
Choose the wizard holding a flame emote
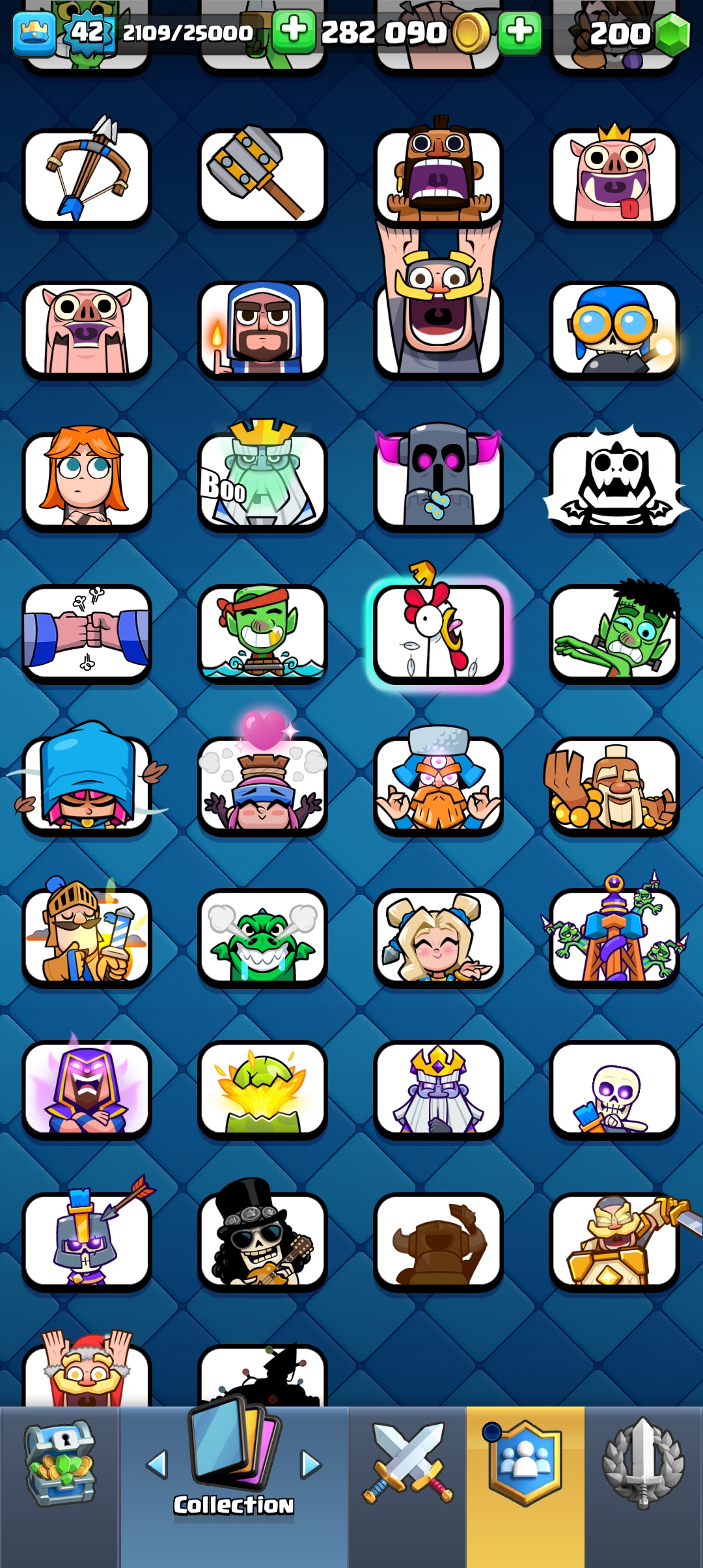pos(262,329)
